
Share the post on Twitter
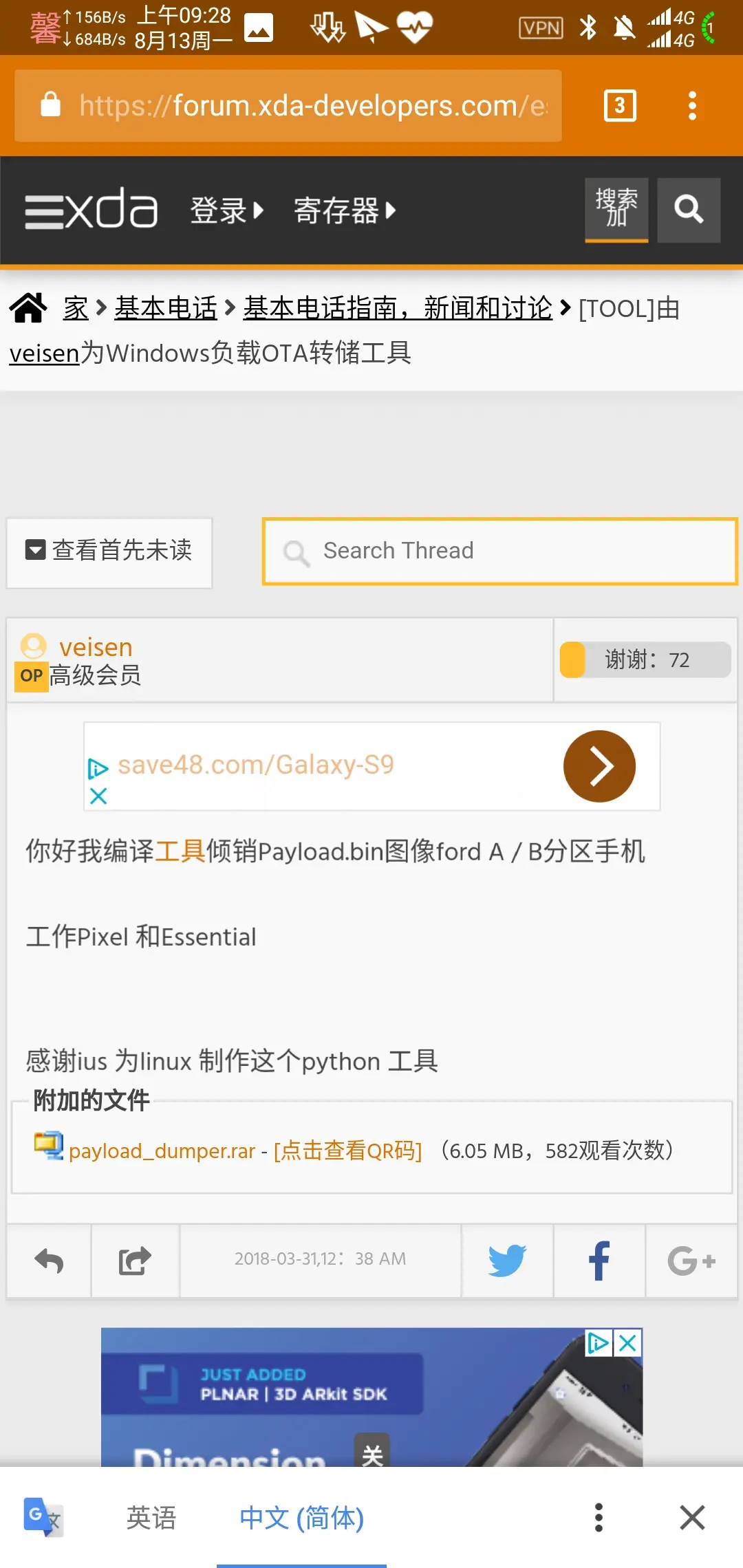click(507, 1261)
